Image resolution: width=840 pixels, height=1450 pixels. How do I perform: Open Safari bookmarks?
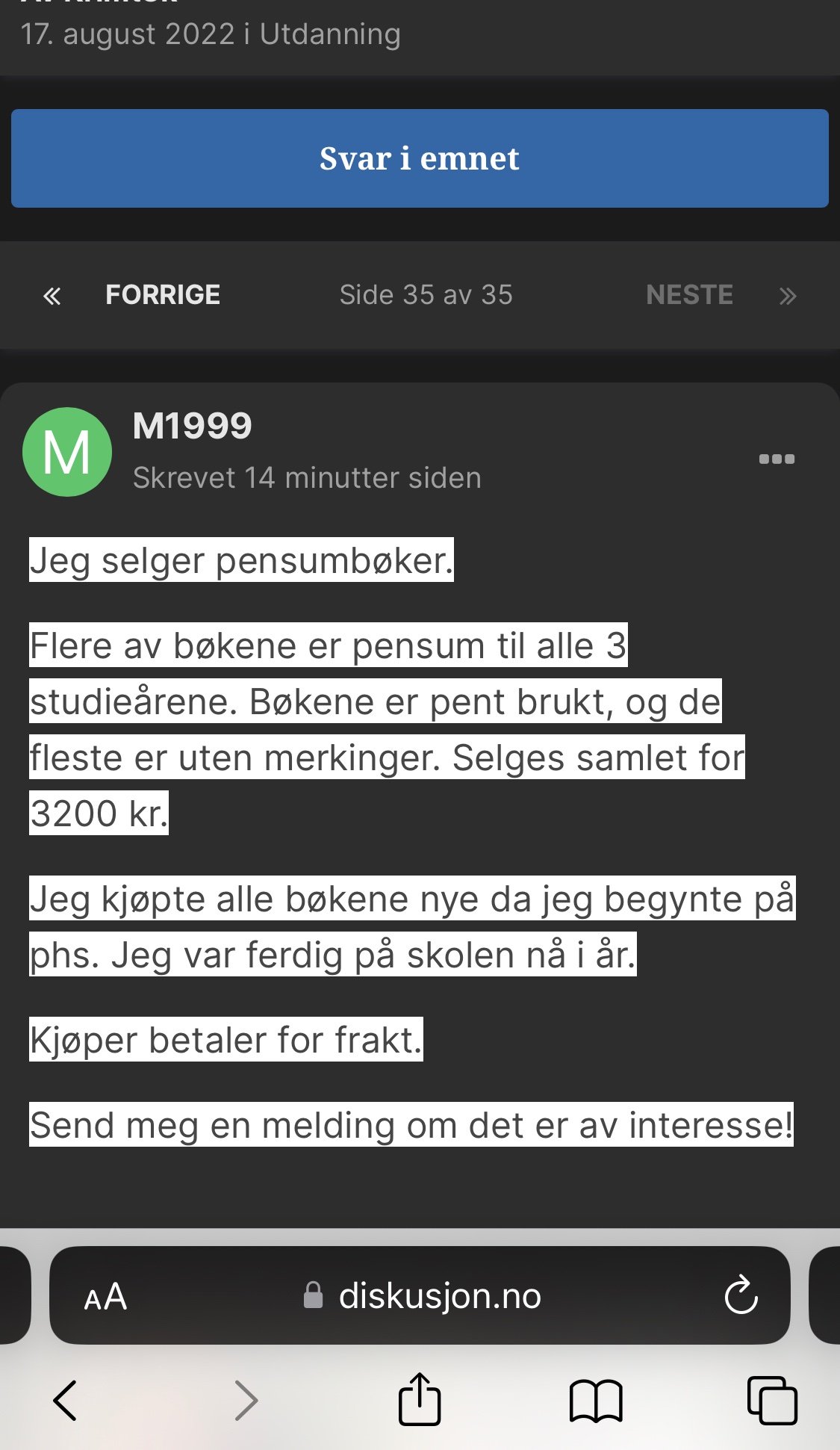[596, 1401]
